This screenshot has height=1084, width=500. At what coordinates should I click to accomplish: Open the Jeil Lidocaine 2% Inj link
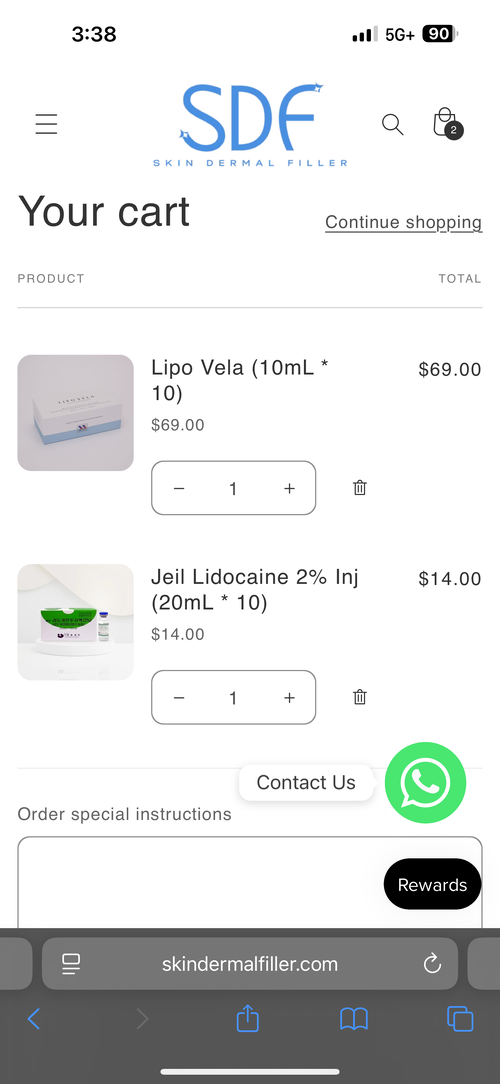click(x=254, y=590)
